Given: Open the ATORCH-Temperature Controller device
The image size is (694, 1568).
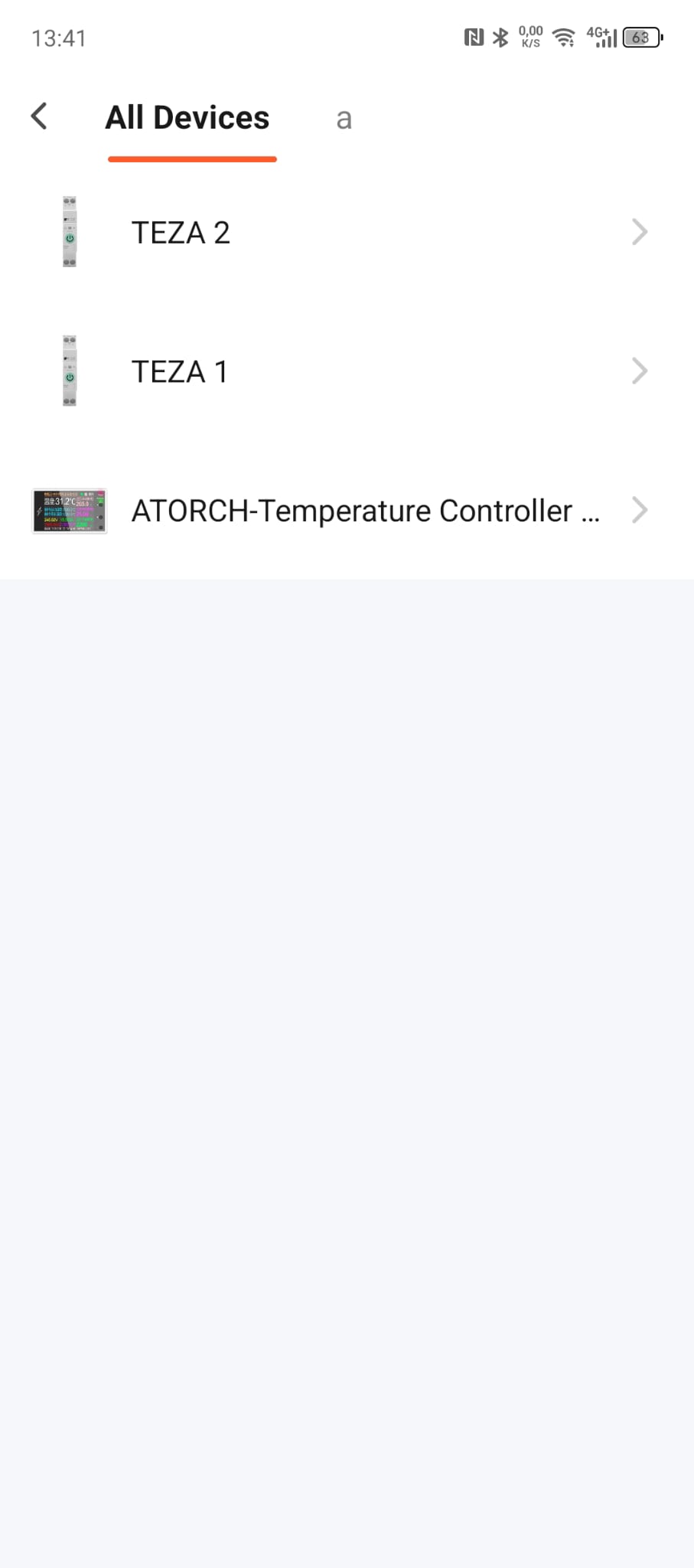Looking at the screenshot, I should pyautogui.click(x=347, y=511).
